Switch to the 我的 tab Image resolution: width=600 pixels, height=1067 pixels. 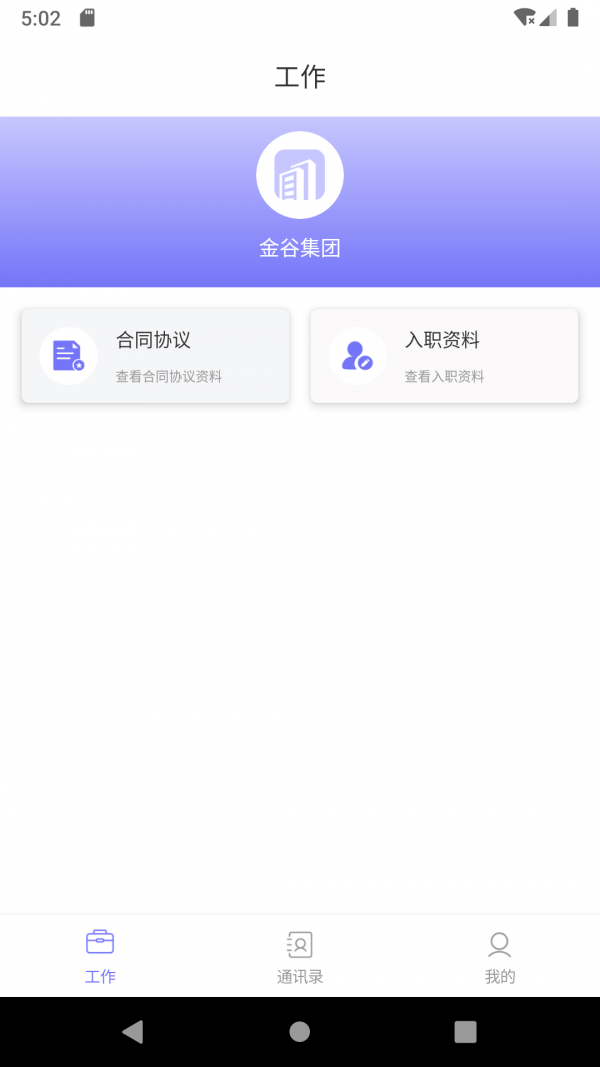[500, 957]
